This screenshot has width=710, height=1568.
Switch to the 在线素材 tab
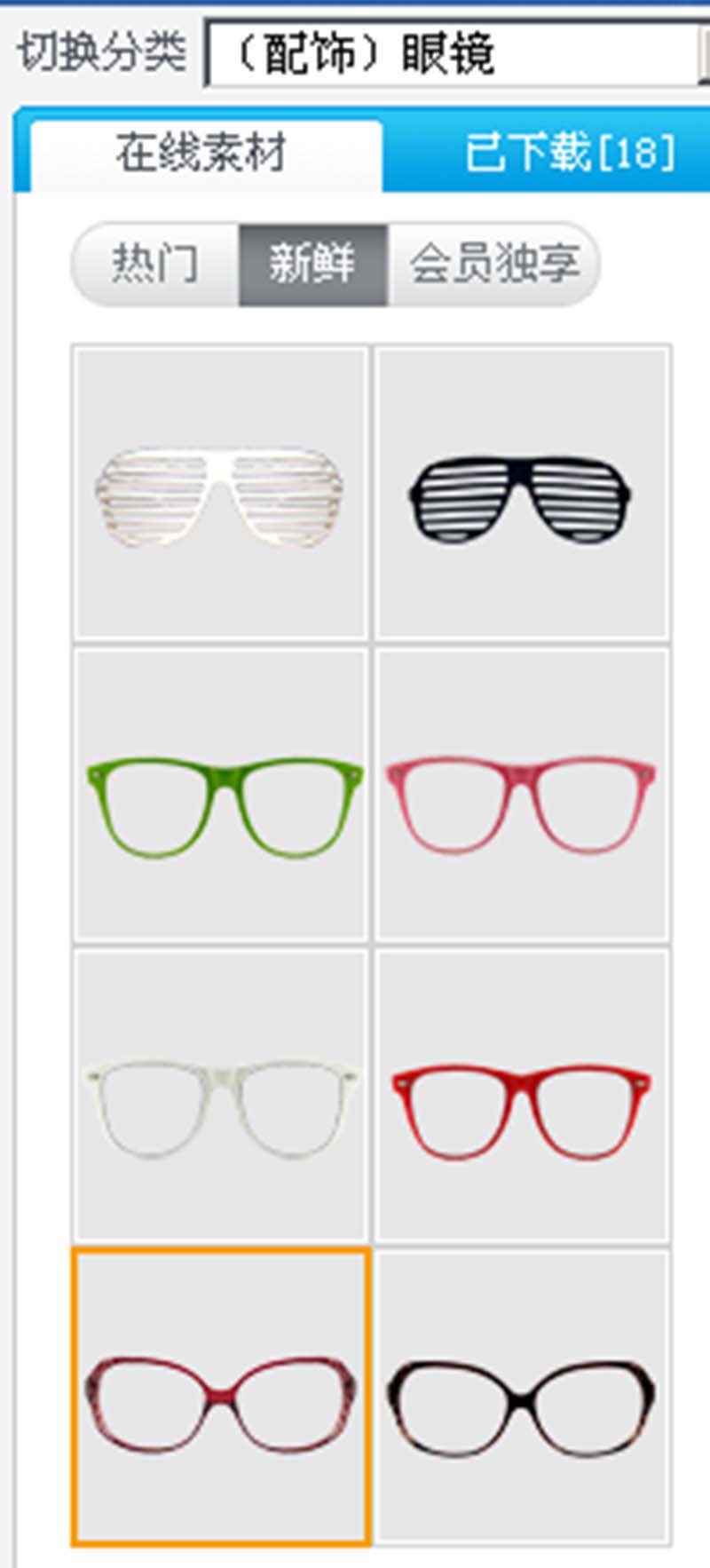click(202, 154)
